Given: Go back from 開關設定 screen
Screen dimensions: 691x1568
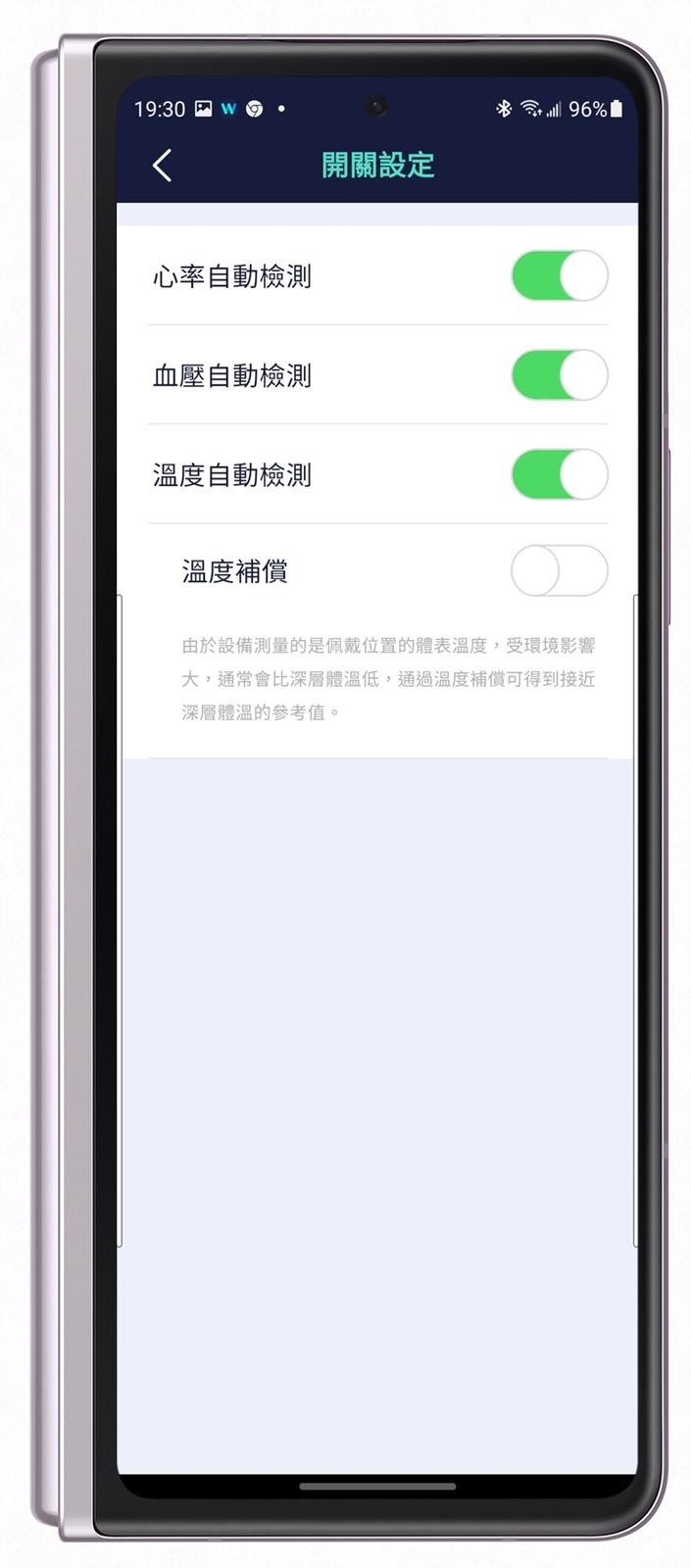Looking at the screenshot, I should tap(163, 166).
